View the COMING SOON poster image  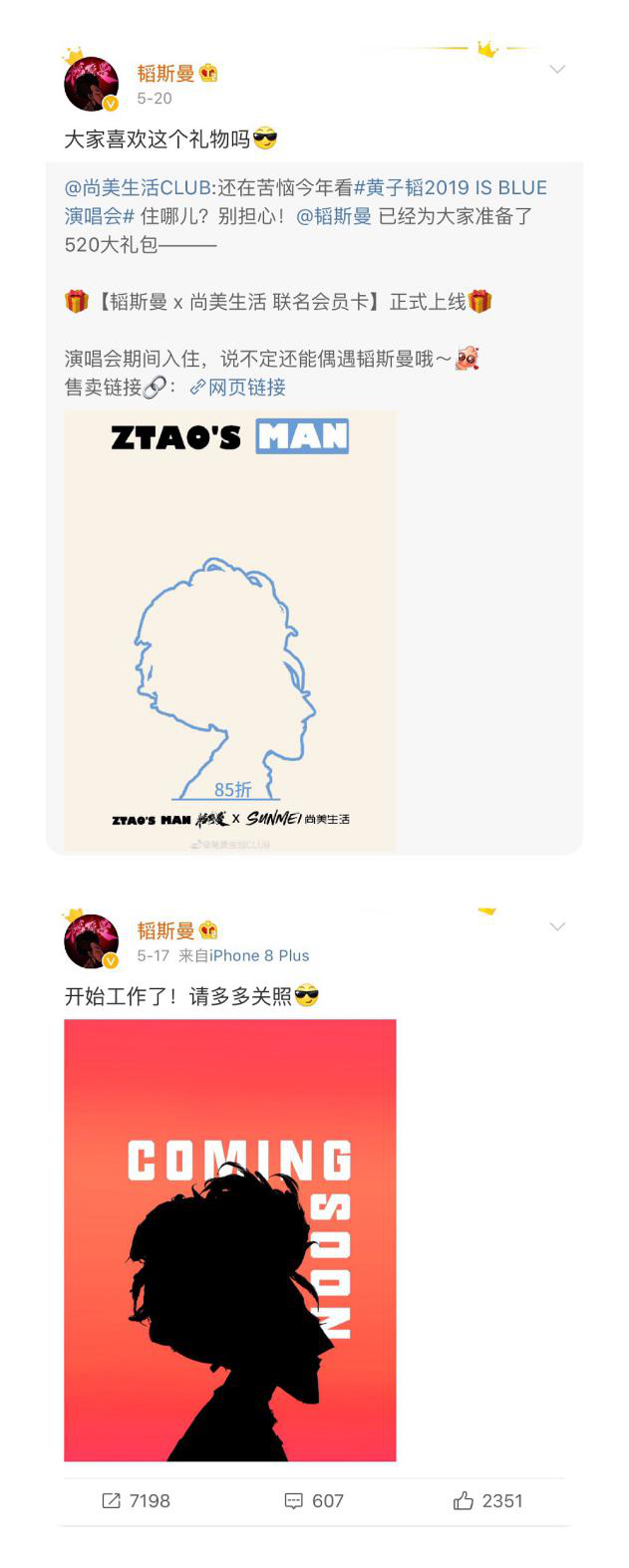click(230, 1240)
